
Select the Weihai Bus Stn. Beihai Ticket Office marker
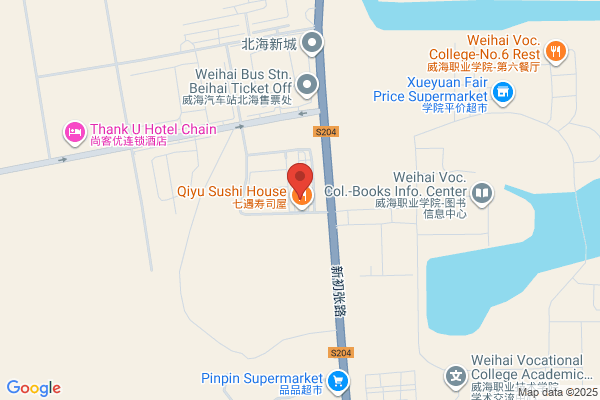pos(307,85)
